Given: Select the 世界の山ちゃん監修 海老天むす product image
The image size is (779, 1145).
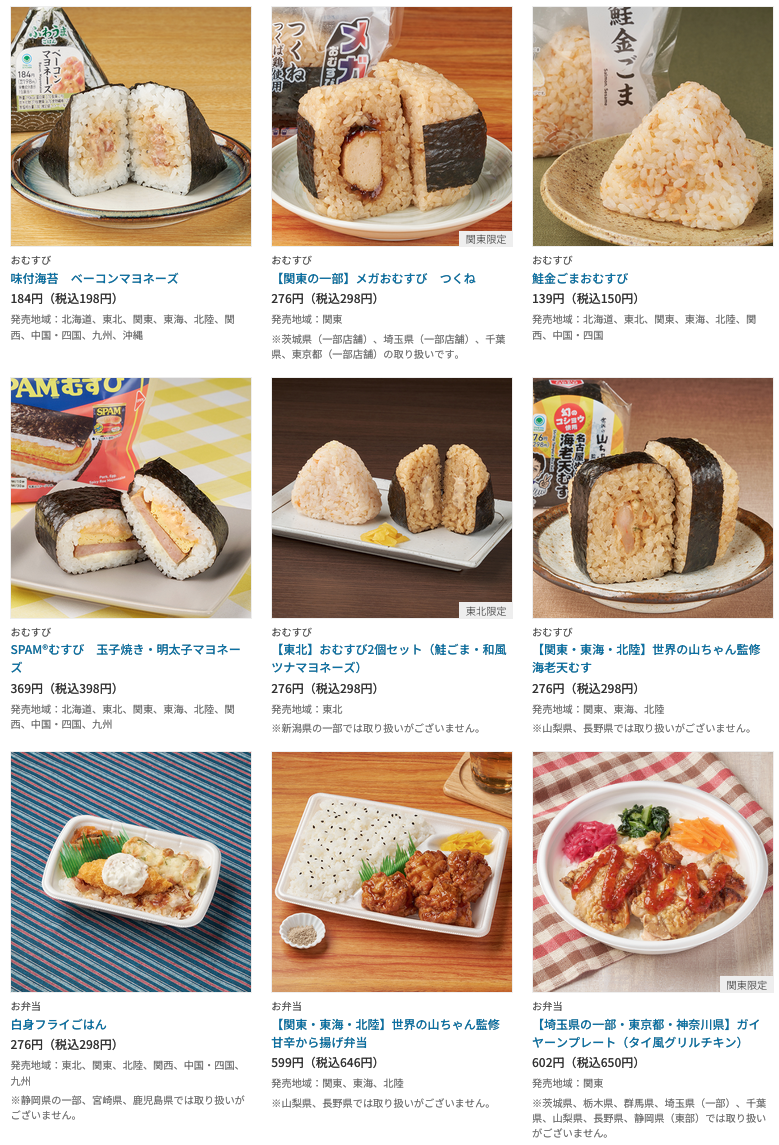Looking at the screenshot, I should 652,497.
